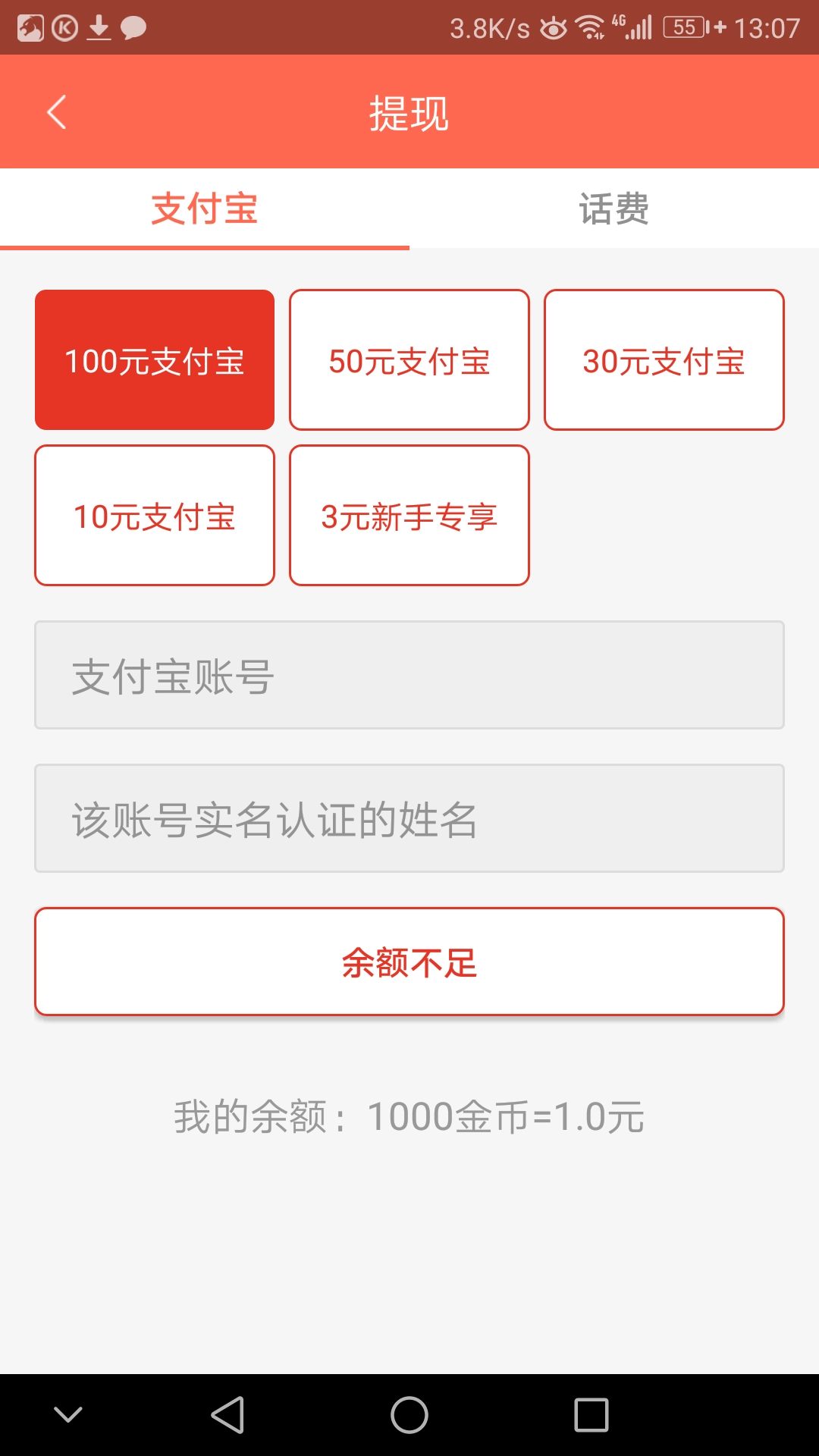Viewport: 819px width, 1456px height.
Task: Tap the 支付宝账号 input field
Action: (409, 675)
